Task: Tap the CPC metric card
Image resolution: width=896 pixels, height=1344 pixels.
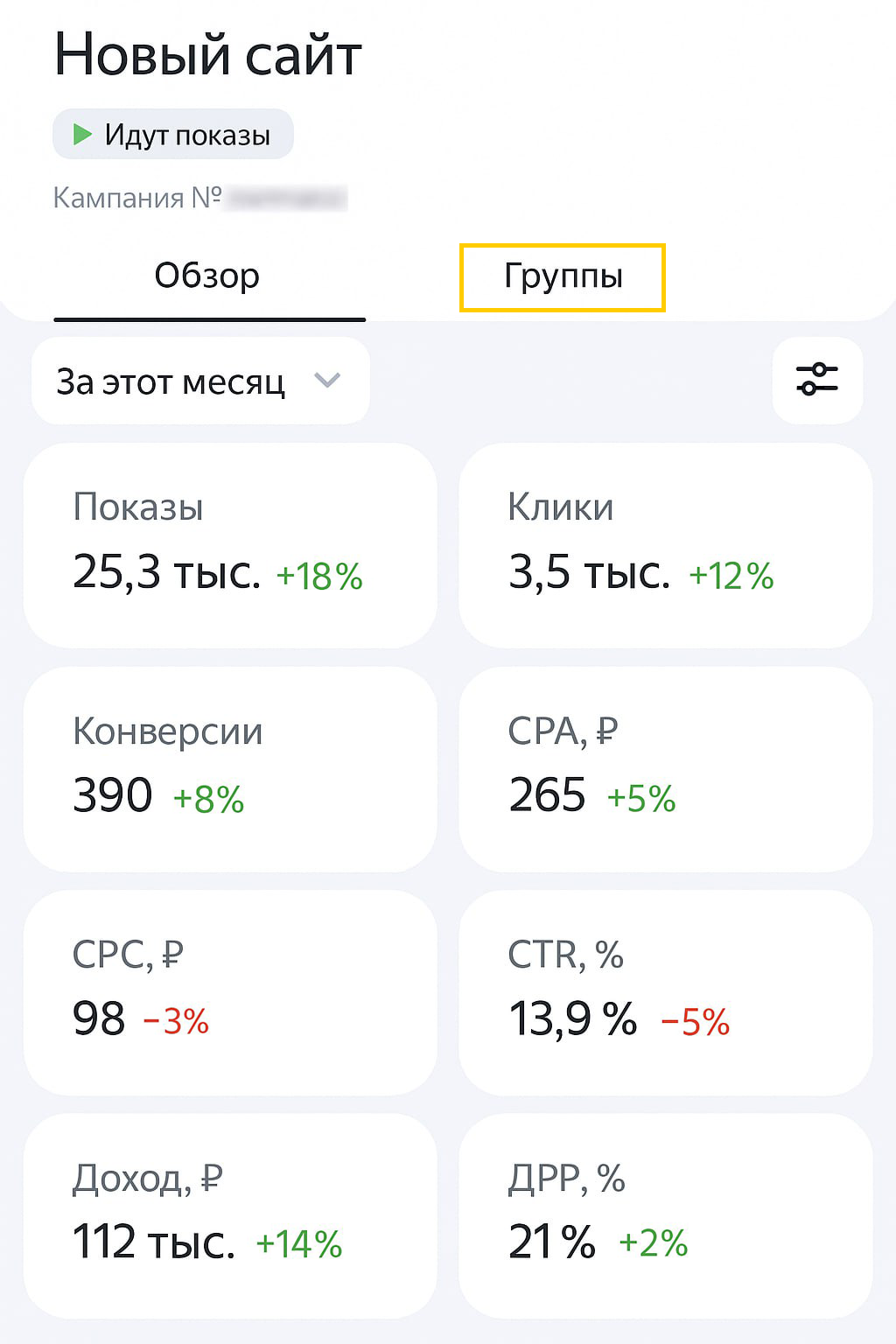Action: point(229,992)
